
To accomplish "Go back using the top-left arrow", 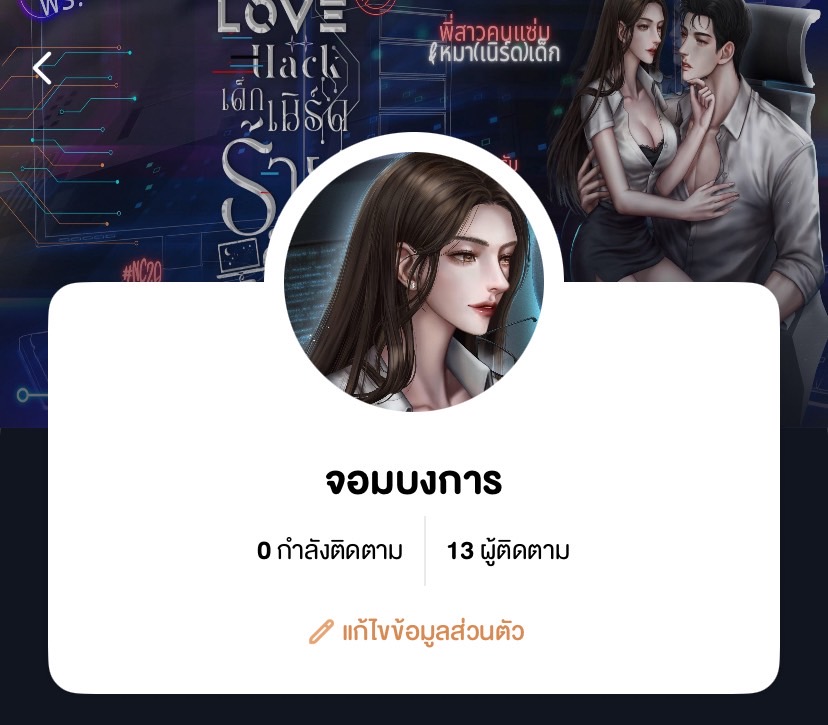I will pos(42,68).
